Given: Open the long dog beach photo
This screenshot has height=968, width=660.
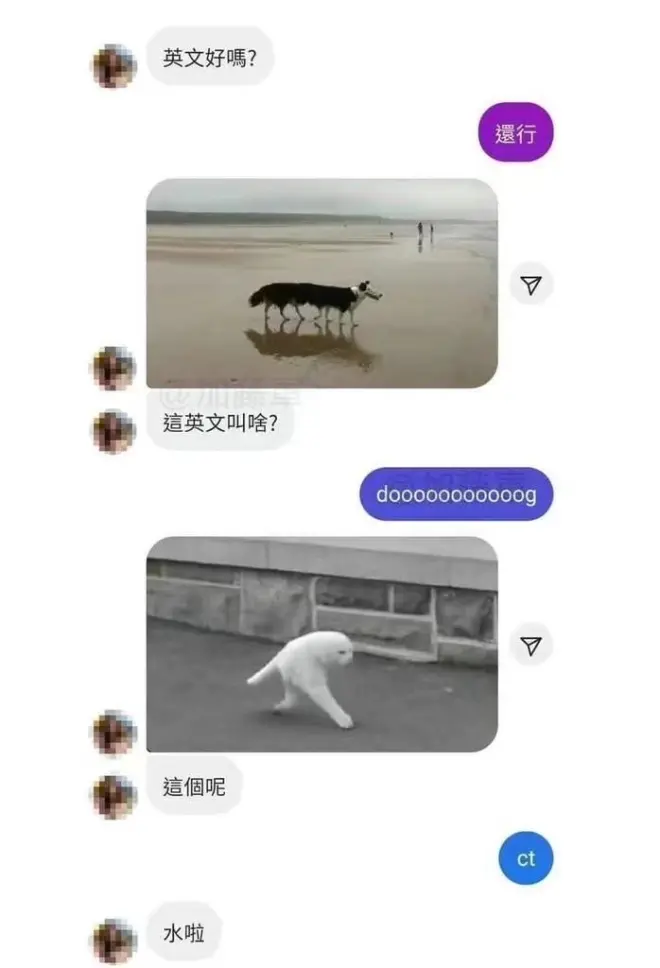Looking at the screenshot, I should tap(321, 283).
